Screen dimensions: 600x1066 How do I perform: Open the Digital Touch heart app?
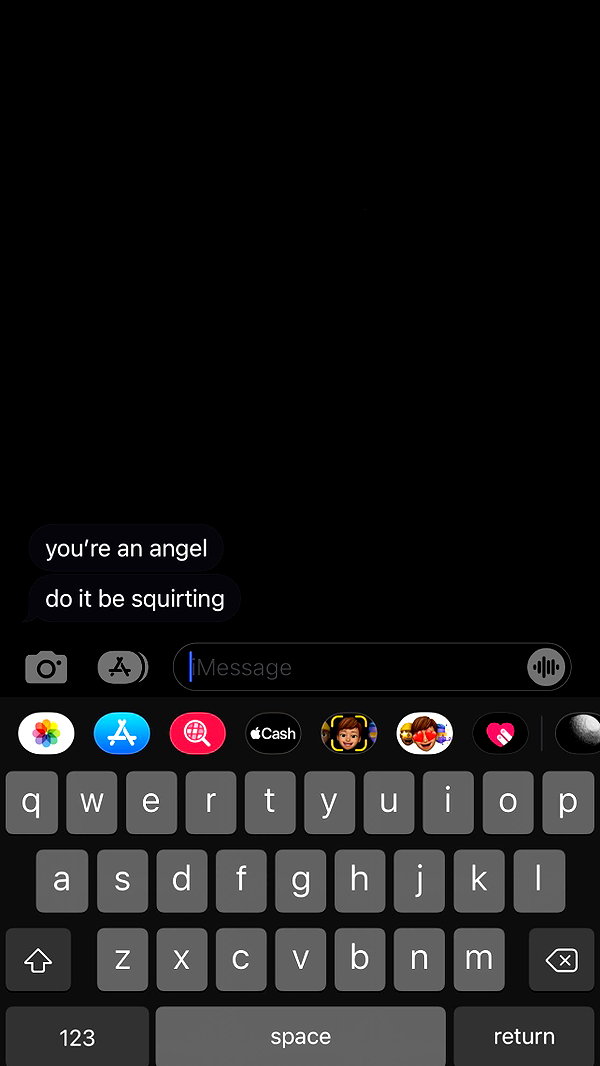tap(500, 734)
